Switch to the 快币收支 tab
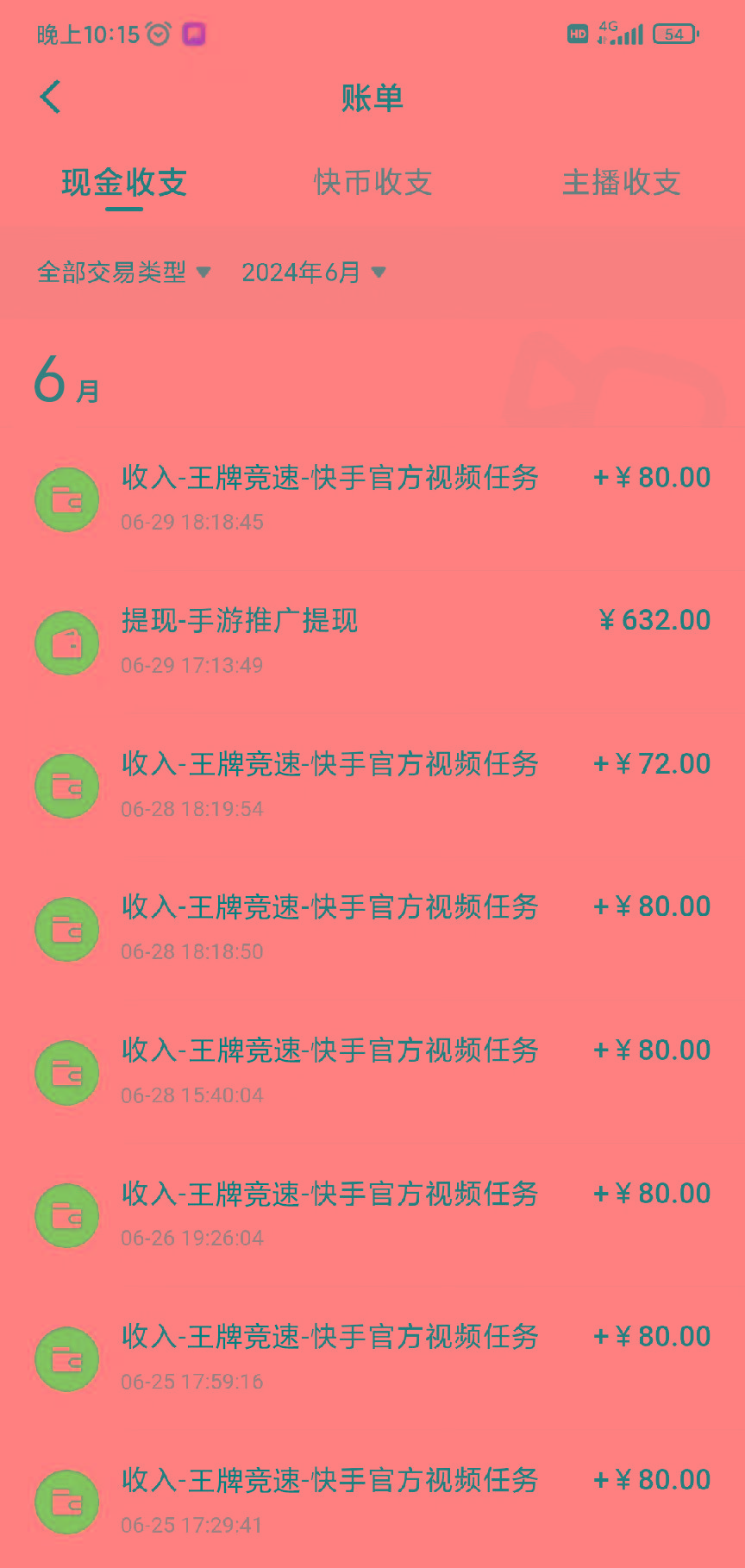This screenshot has width=745, height=1568. tap(372, 183)
